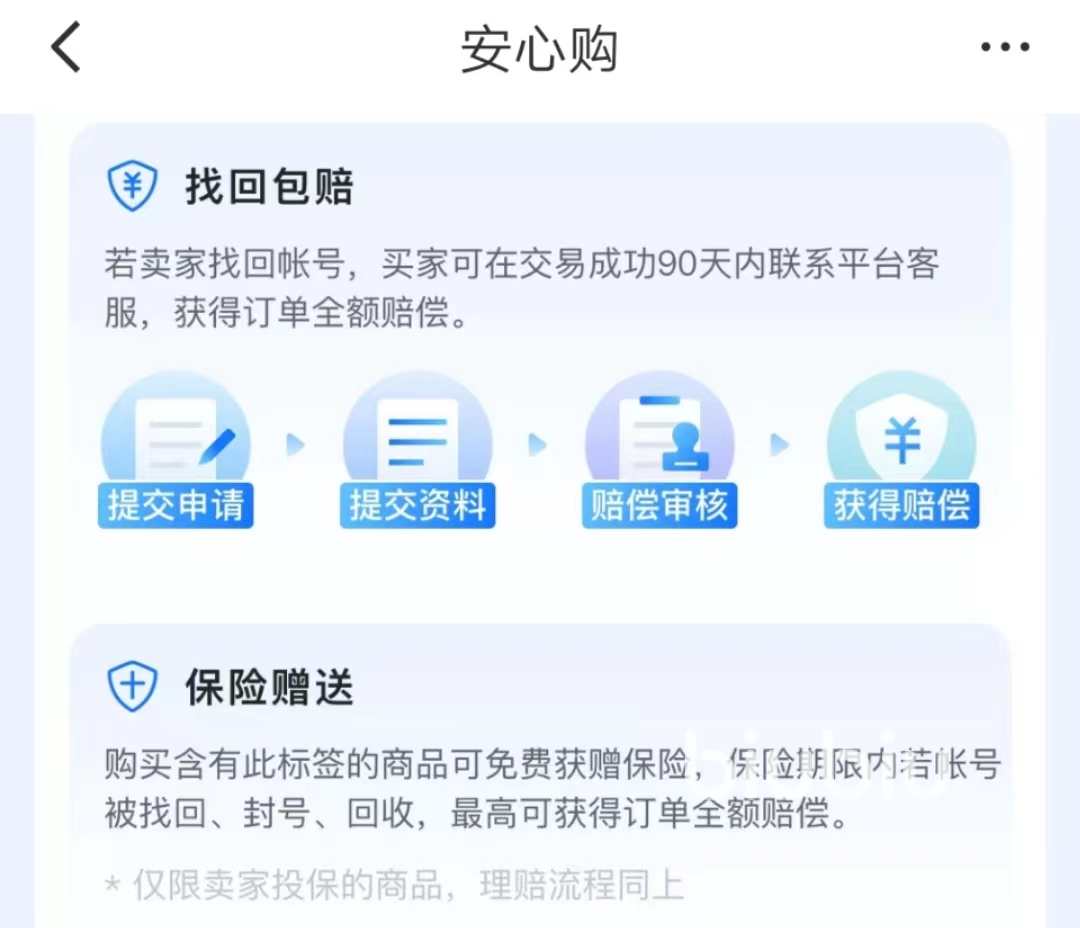Image resolution: width=1080 pixels, height=928 pixels.
Task: Go back from the 安心购 page
Action: tap(66, 48)
